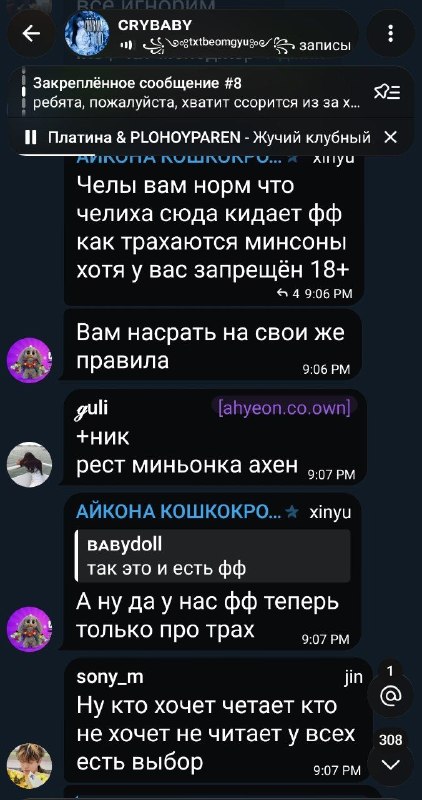The height and width of the screenshot is (800, 422).
Task: Show the list of pinned messages
Action: tap(387, 92)
